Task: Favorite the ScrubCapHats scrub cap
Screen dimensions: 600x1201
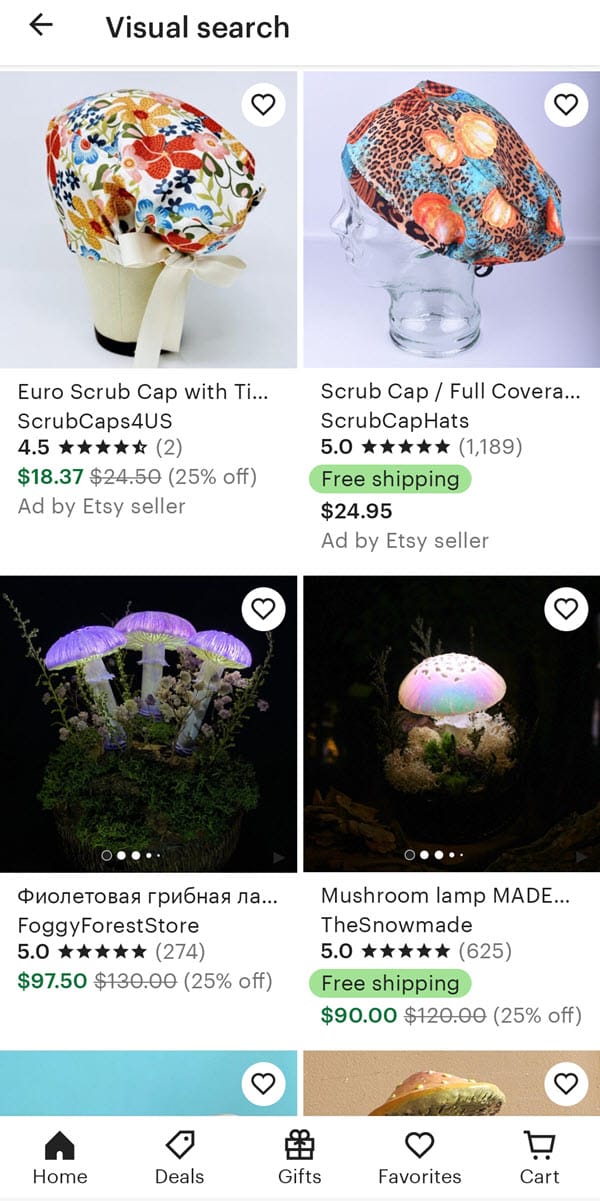Action: (x=566, y=104)
